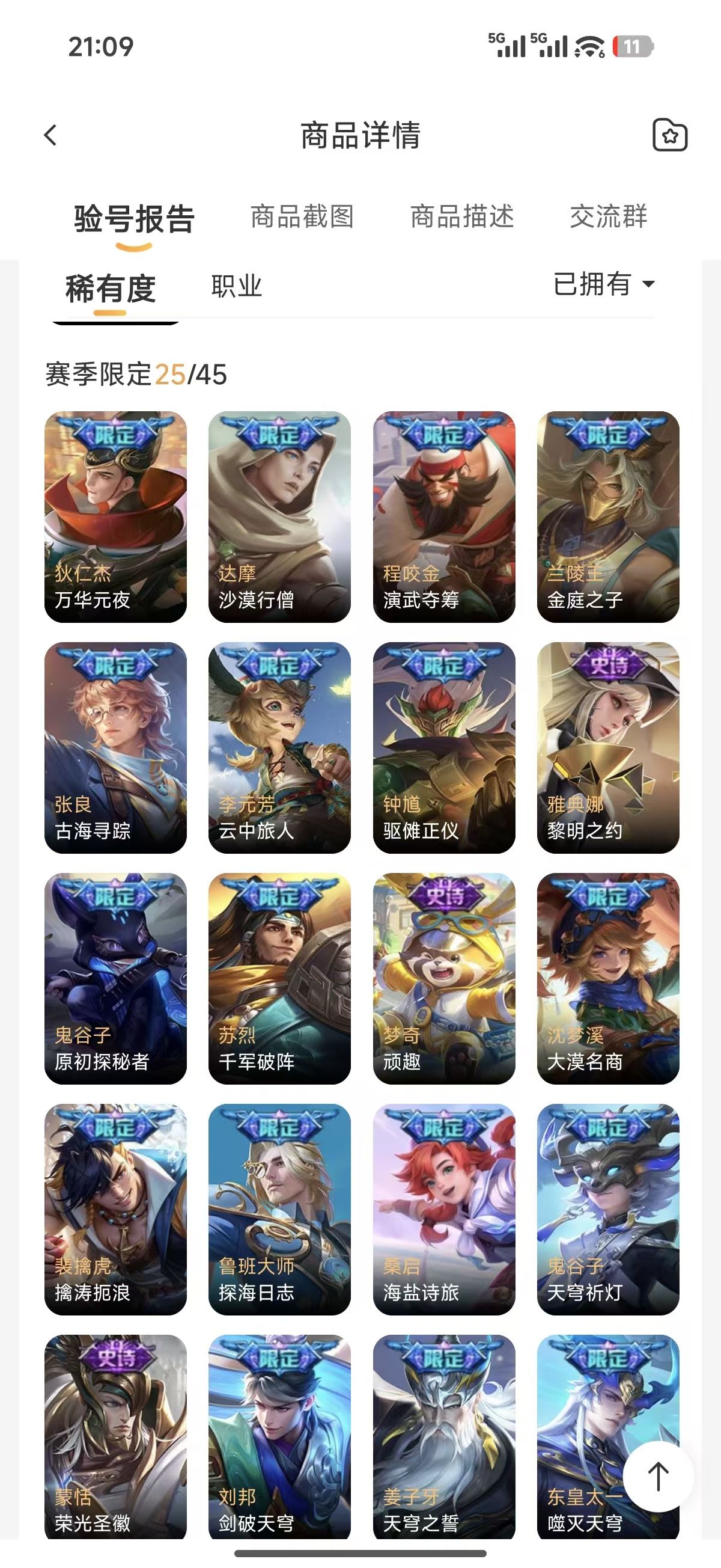Open the 兰陵王 金庭之子 skin card
The height and width of the screenshot is (1568, 721).
coord(608,517)
